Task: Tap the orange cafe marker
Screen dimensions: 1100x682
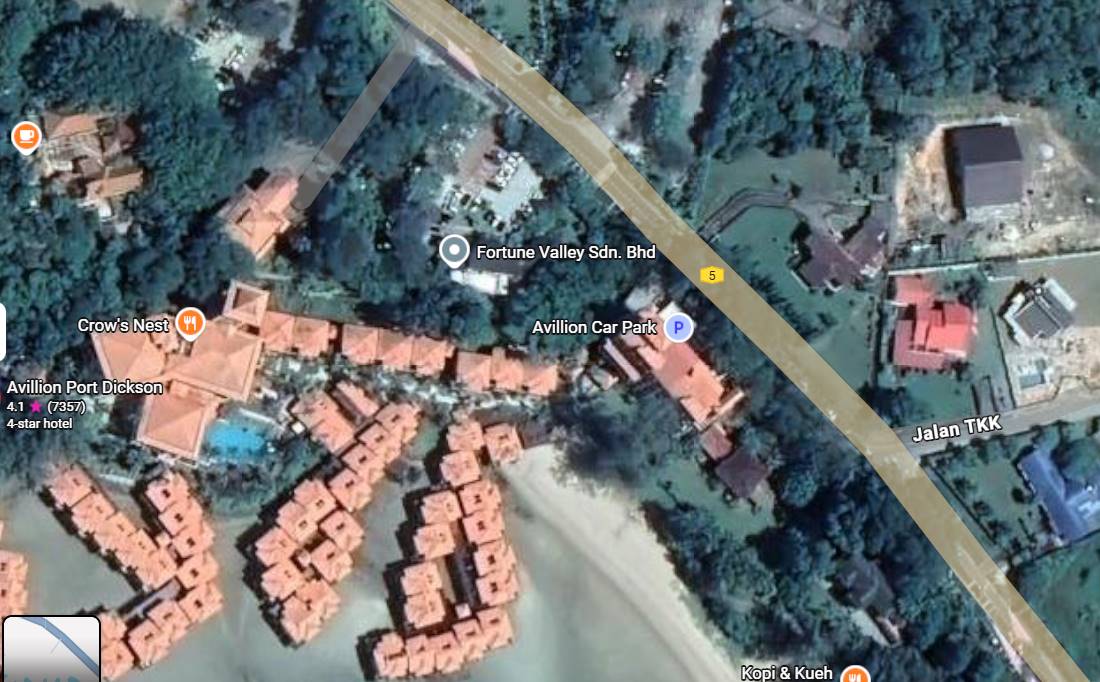Action: click(26, 136)
